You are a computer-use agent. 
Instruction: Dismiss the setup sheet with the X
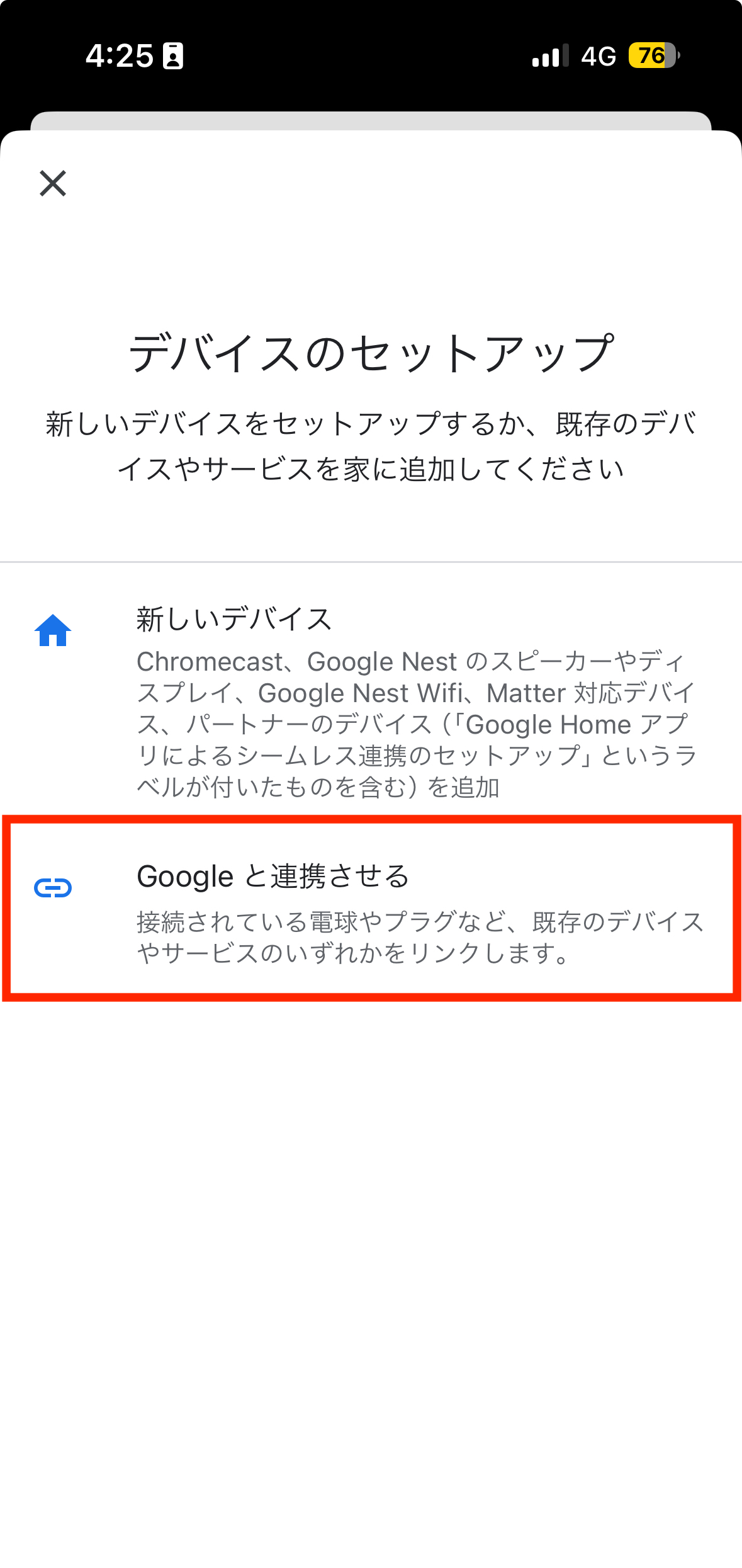point(52,185)
